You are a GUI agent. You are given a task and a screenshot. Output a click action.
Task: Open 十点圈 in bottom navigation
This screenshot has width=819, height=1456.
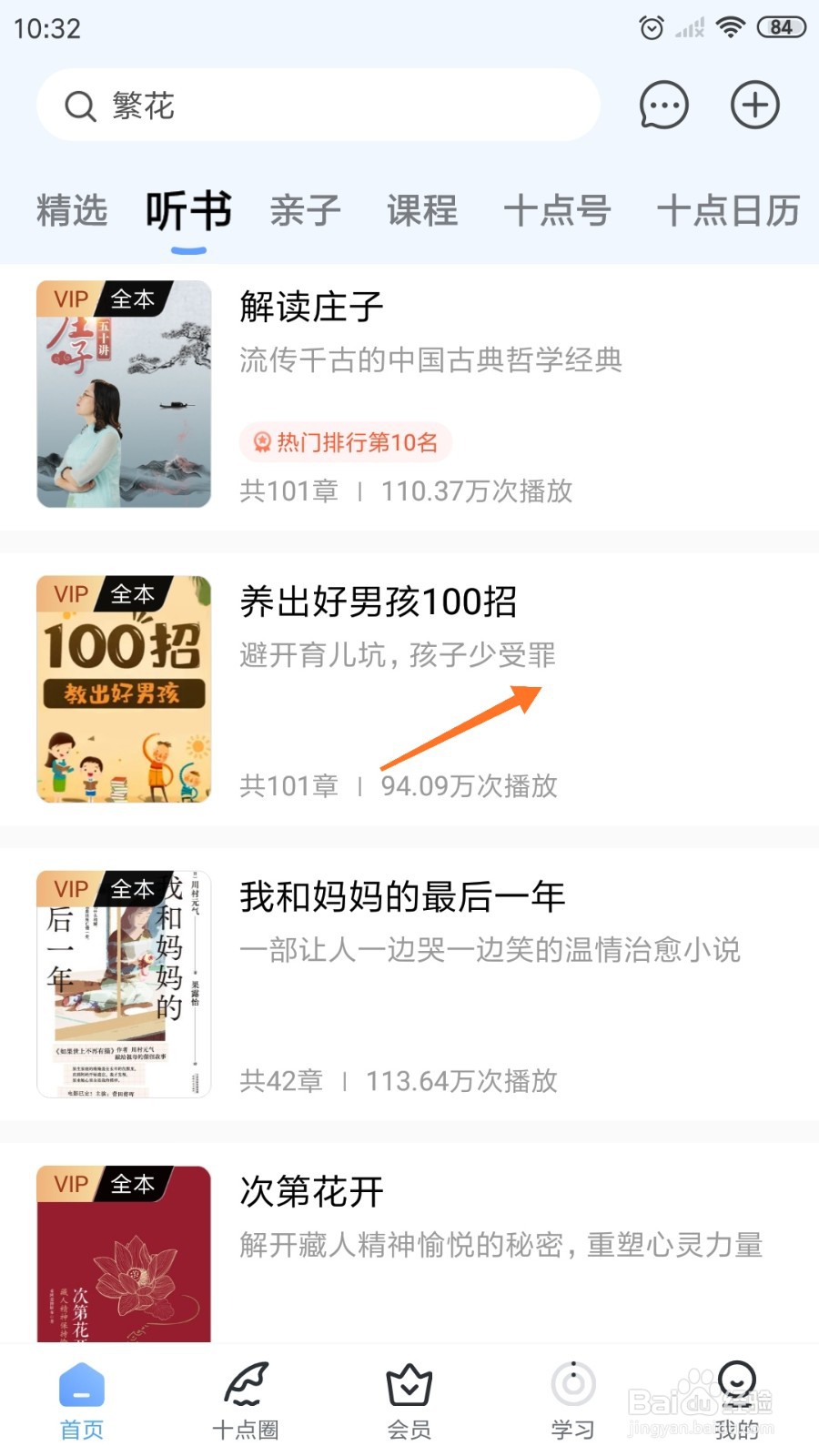point(246,1401)
